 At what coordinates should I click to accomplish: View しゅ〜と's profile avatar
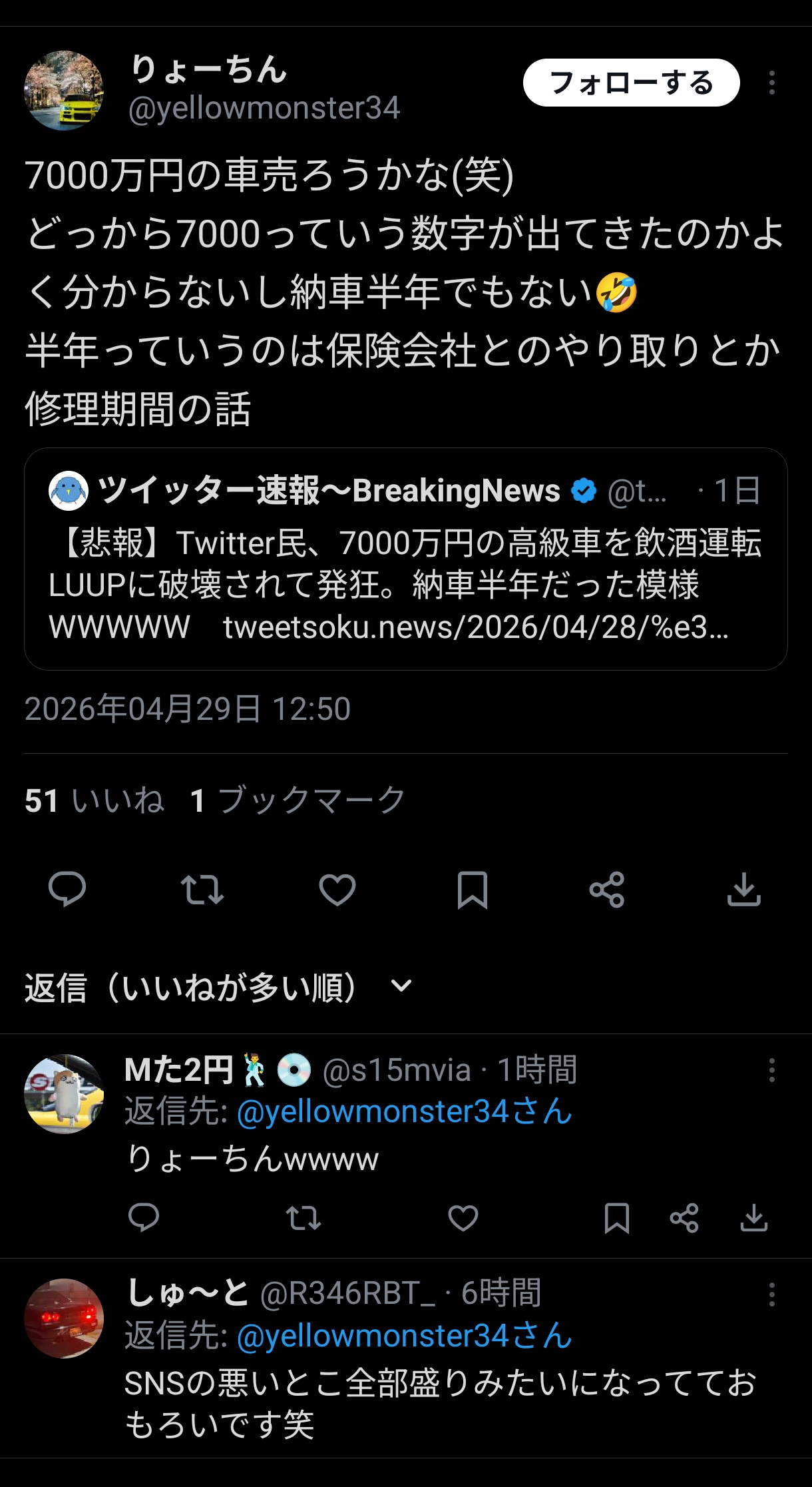[x=64, y=1319]
